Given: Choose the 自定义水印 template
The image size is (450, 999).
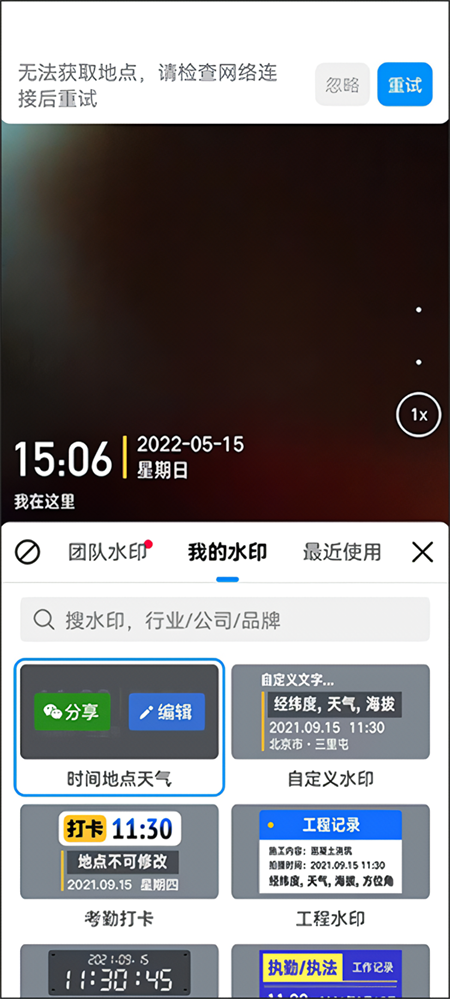Looking at the screenshot, I should pyautogui.click(x=330, y=728).
